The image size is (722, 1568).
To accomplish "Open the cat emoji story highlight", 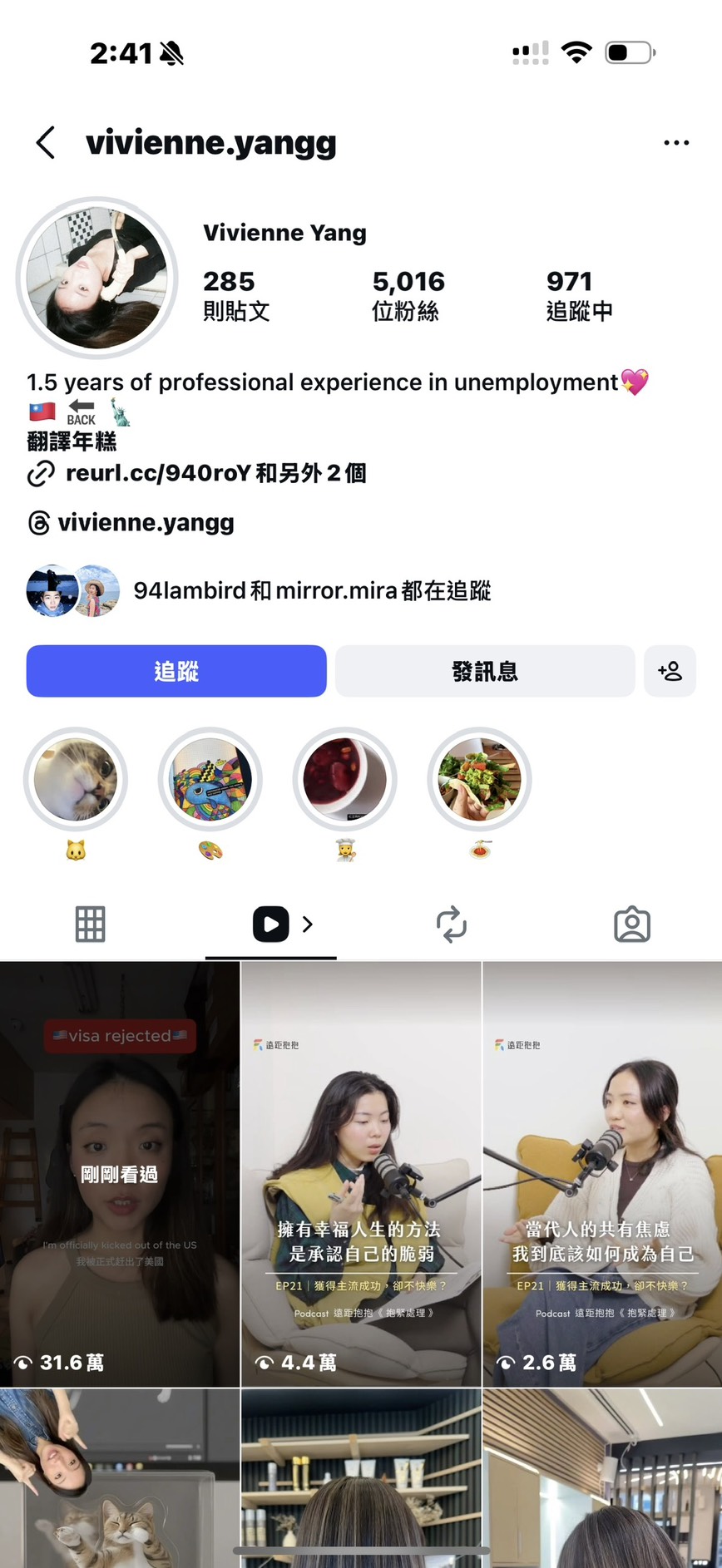I will (76, 779).
